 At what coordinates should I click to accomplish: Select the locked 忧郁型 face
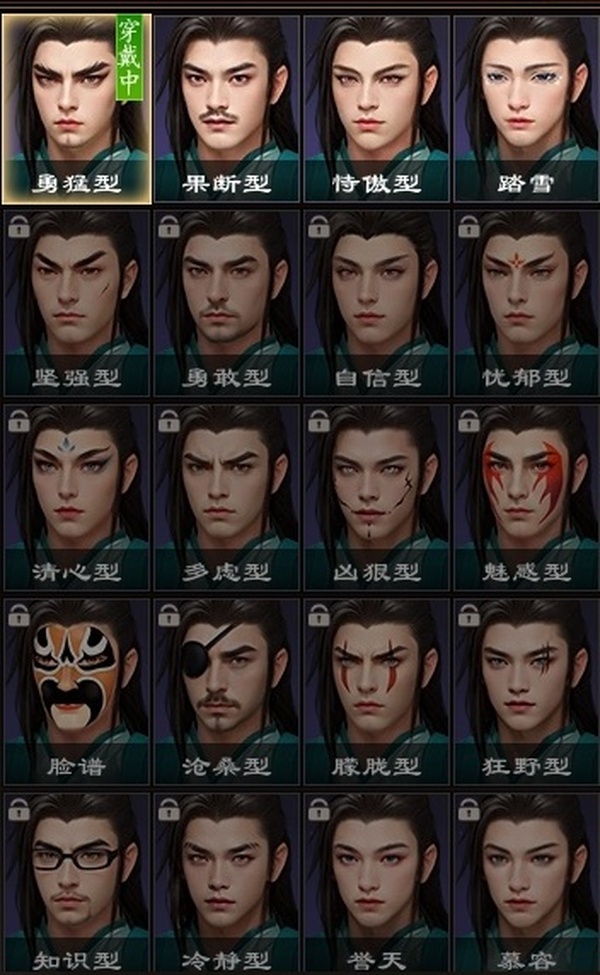tap(526, 302)
